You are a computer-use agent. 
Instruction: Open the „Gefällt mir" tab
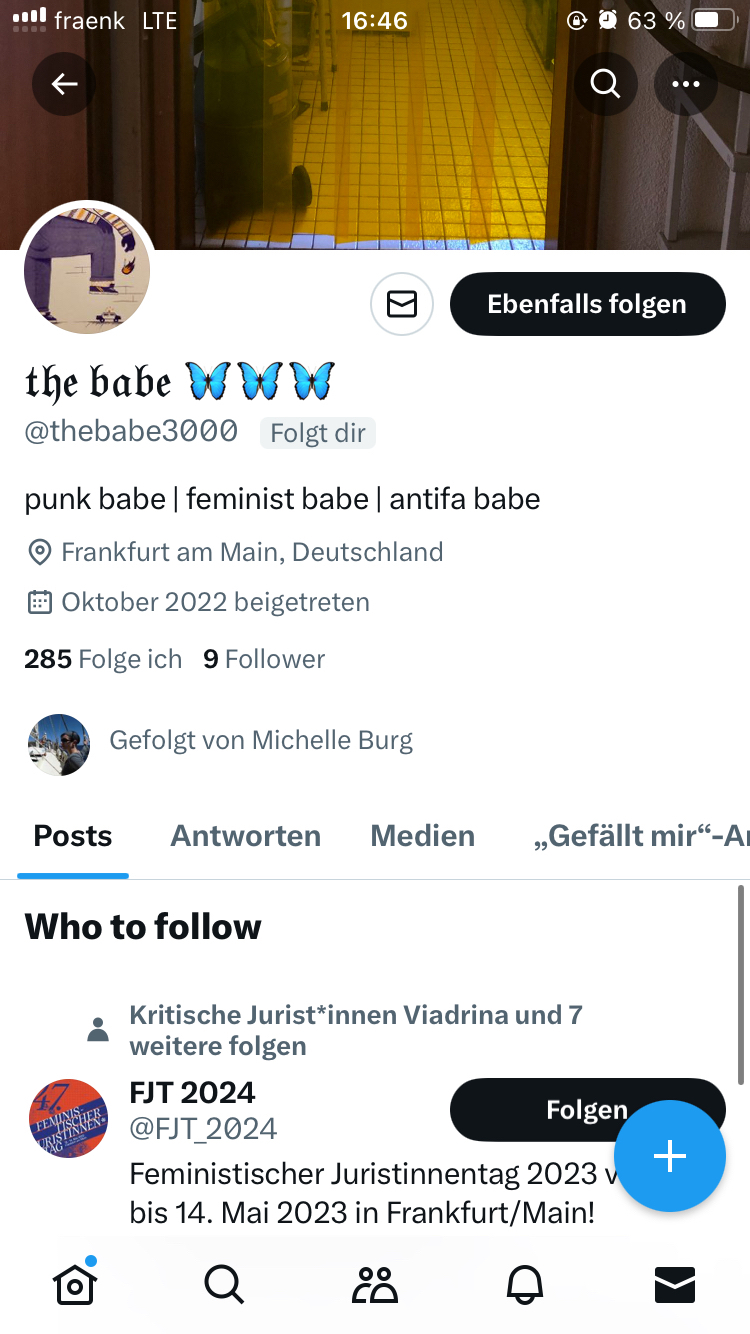[640, 836]
